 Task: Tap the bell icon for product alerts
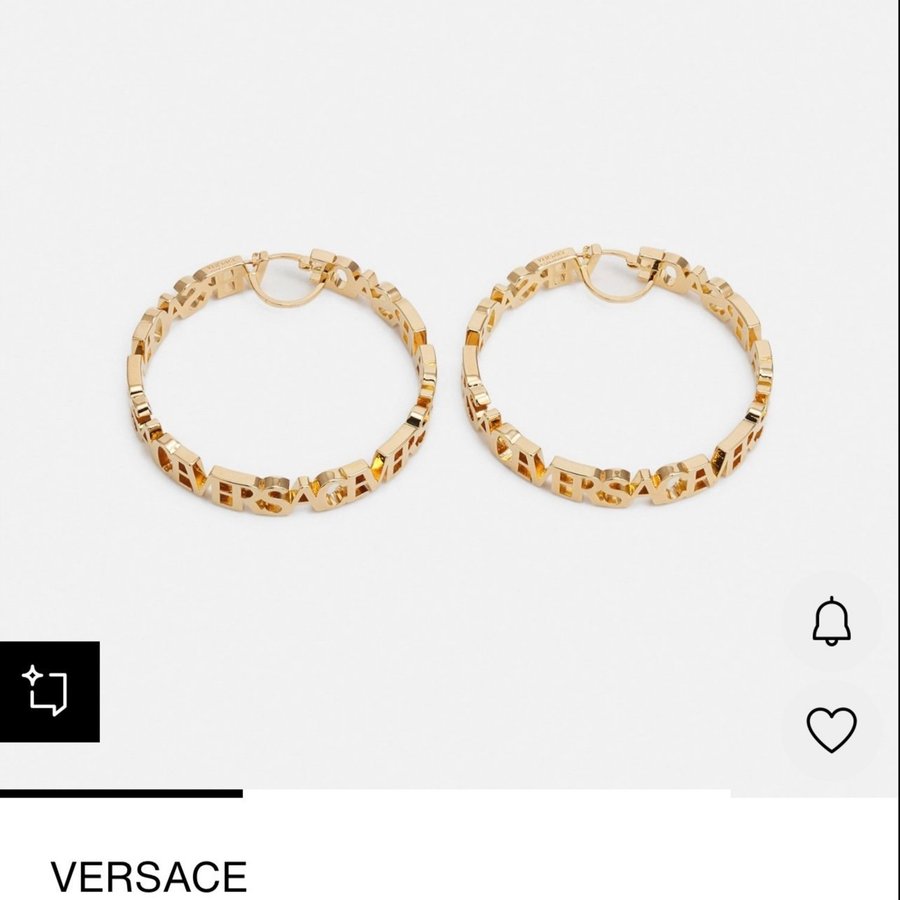[x=831, y=621]
